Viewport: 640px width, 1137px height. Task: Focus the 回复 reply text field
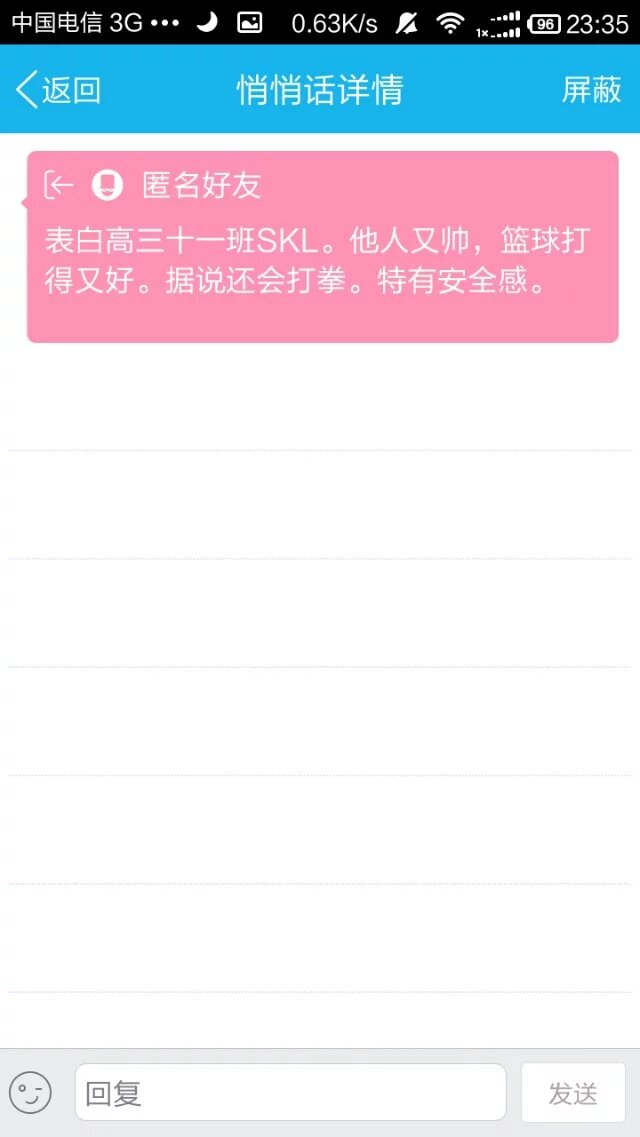290,1092
